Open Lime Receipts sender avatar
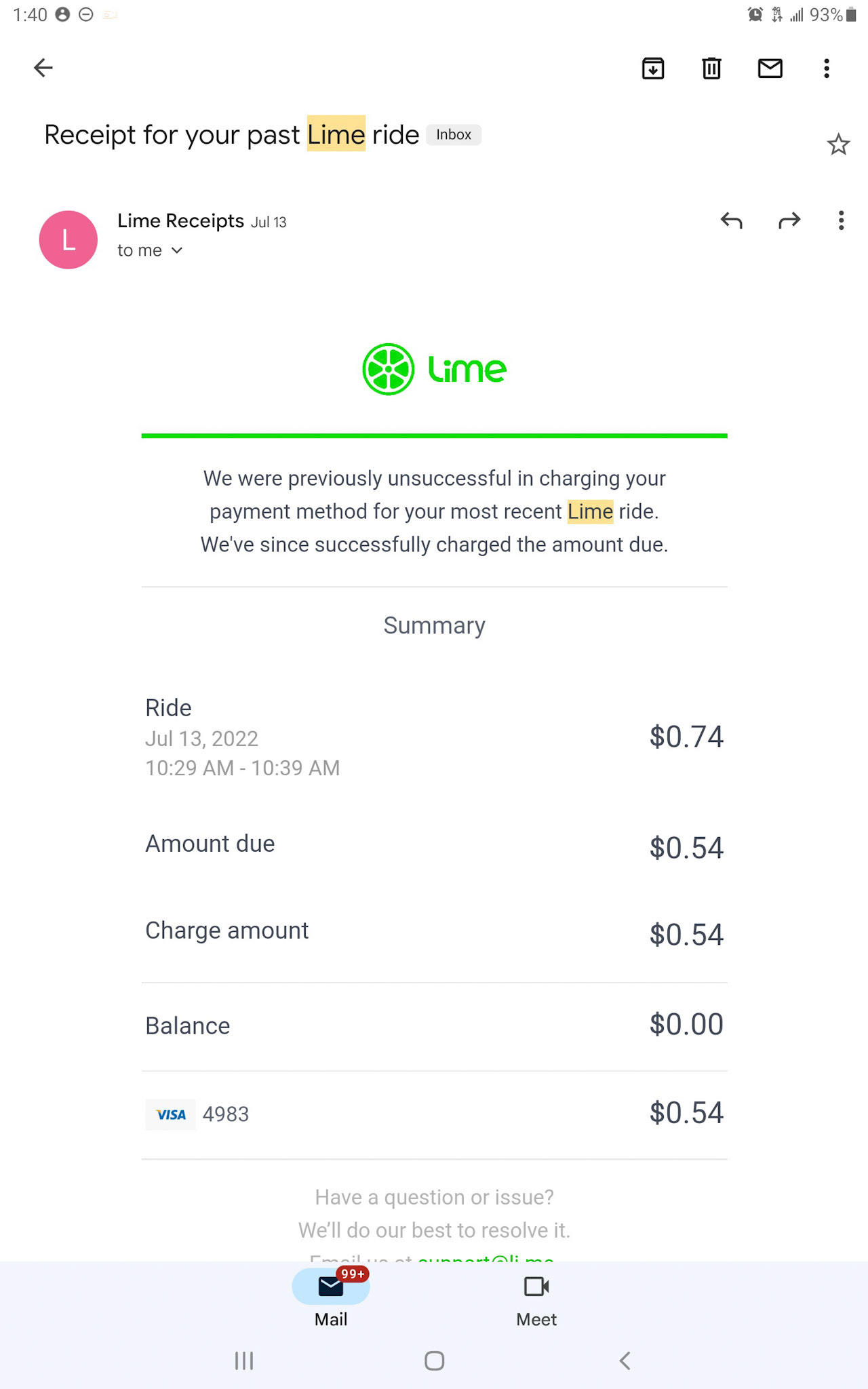 pos(68,240)
